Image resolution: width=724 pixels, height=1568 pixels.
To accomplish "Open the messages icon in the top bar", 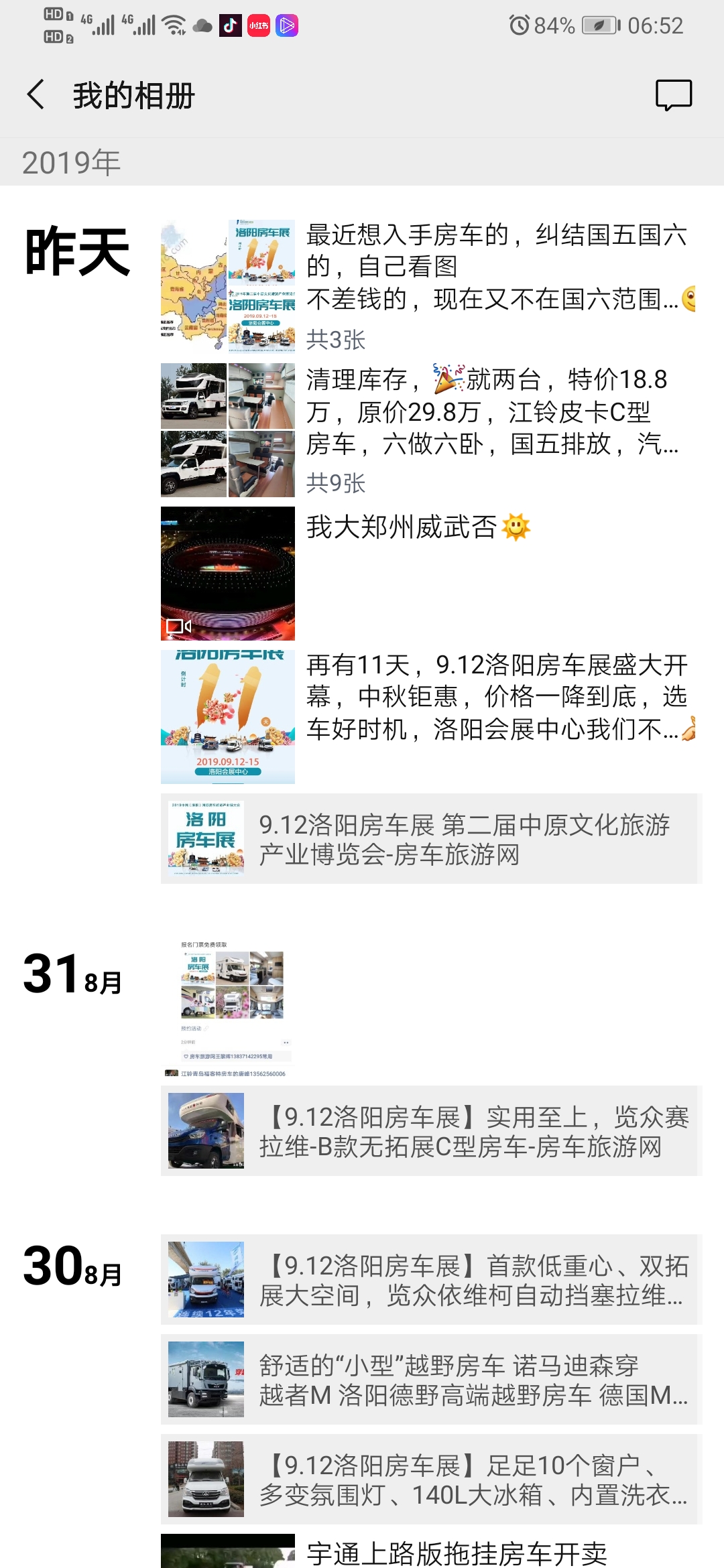I will pos(673,95).
